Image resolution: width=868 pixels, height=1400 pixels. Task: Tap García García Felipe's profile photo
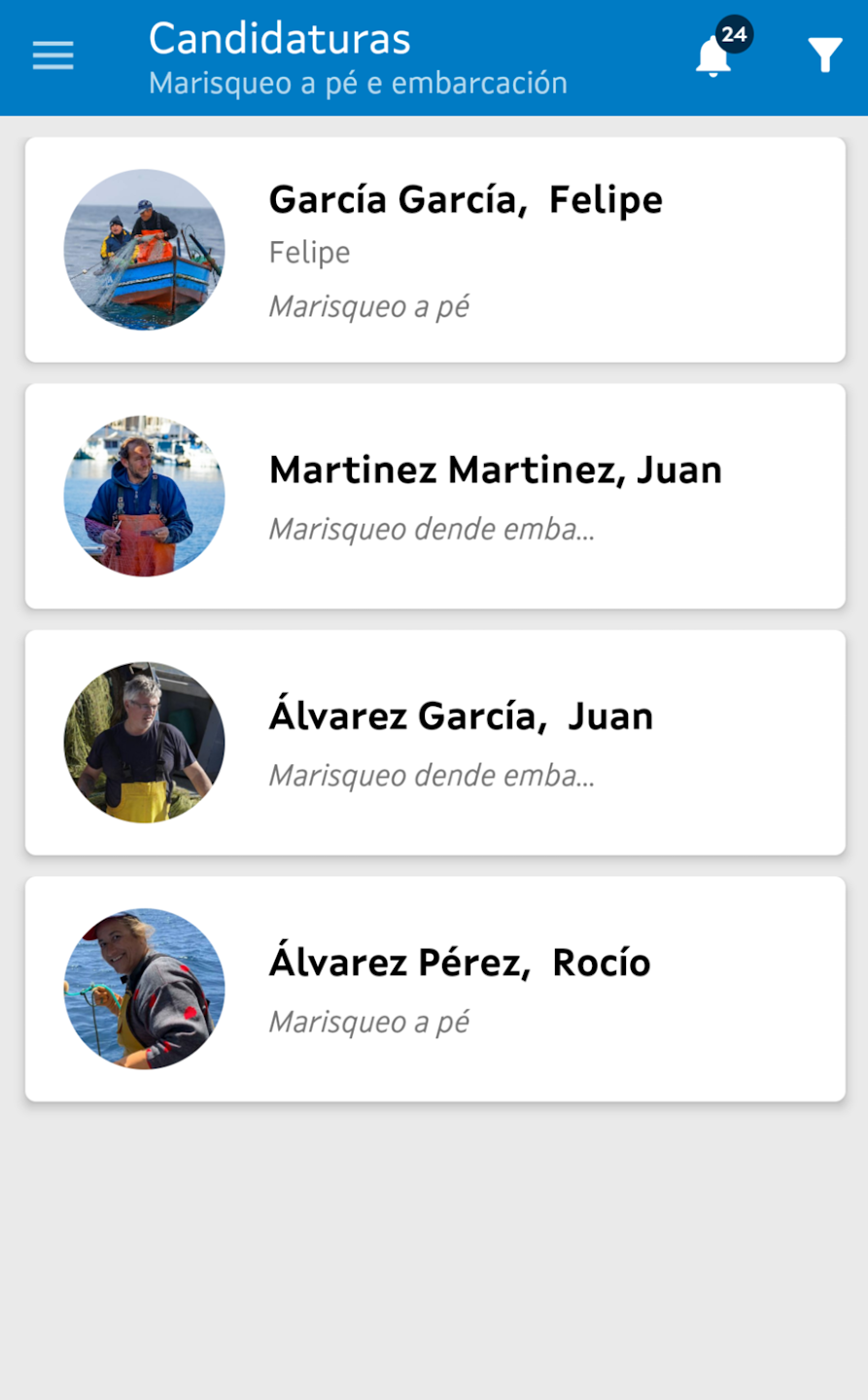[143, 249]
